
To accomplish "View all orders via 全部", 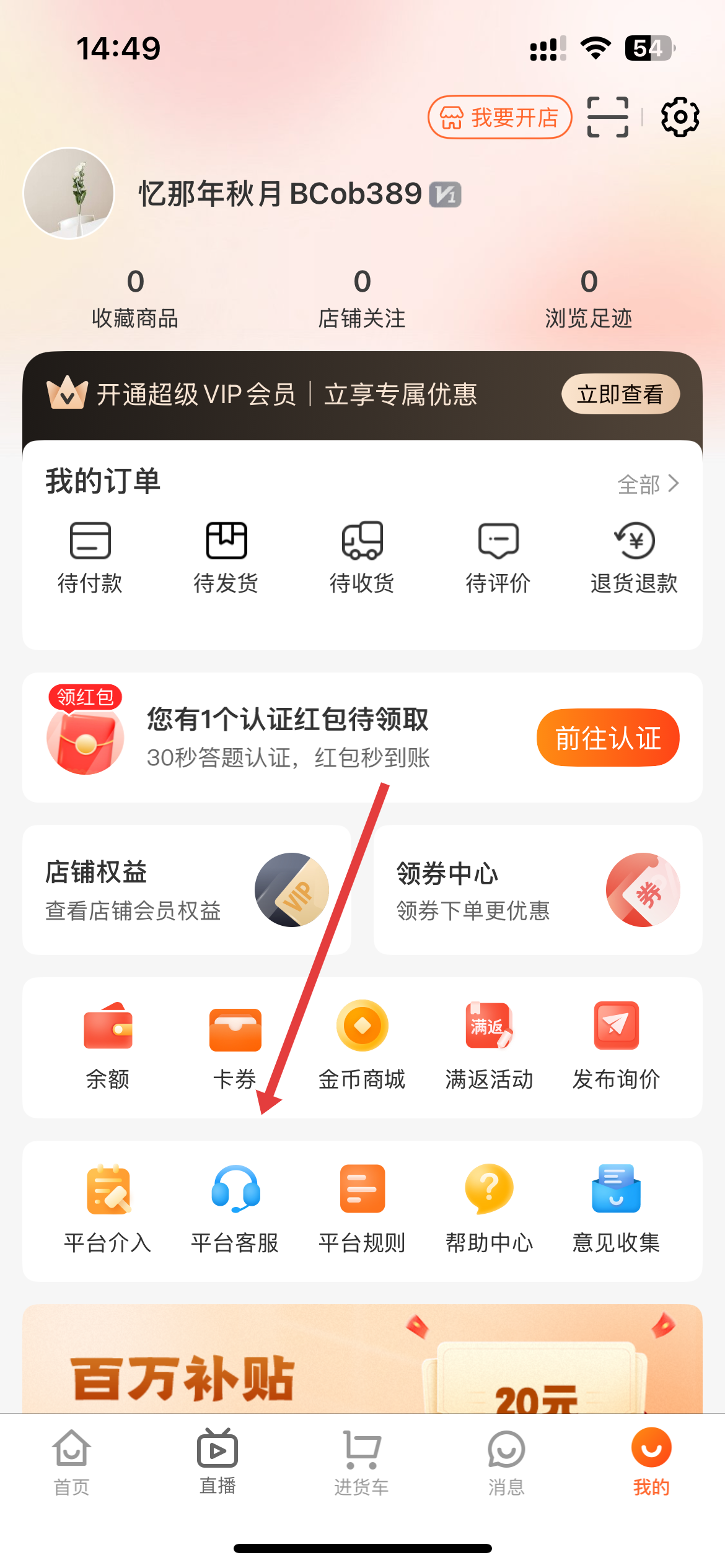I will (x=648, y=484).
